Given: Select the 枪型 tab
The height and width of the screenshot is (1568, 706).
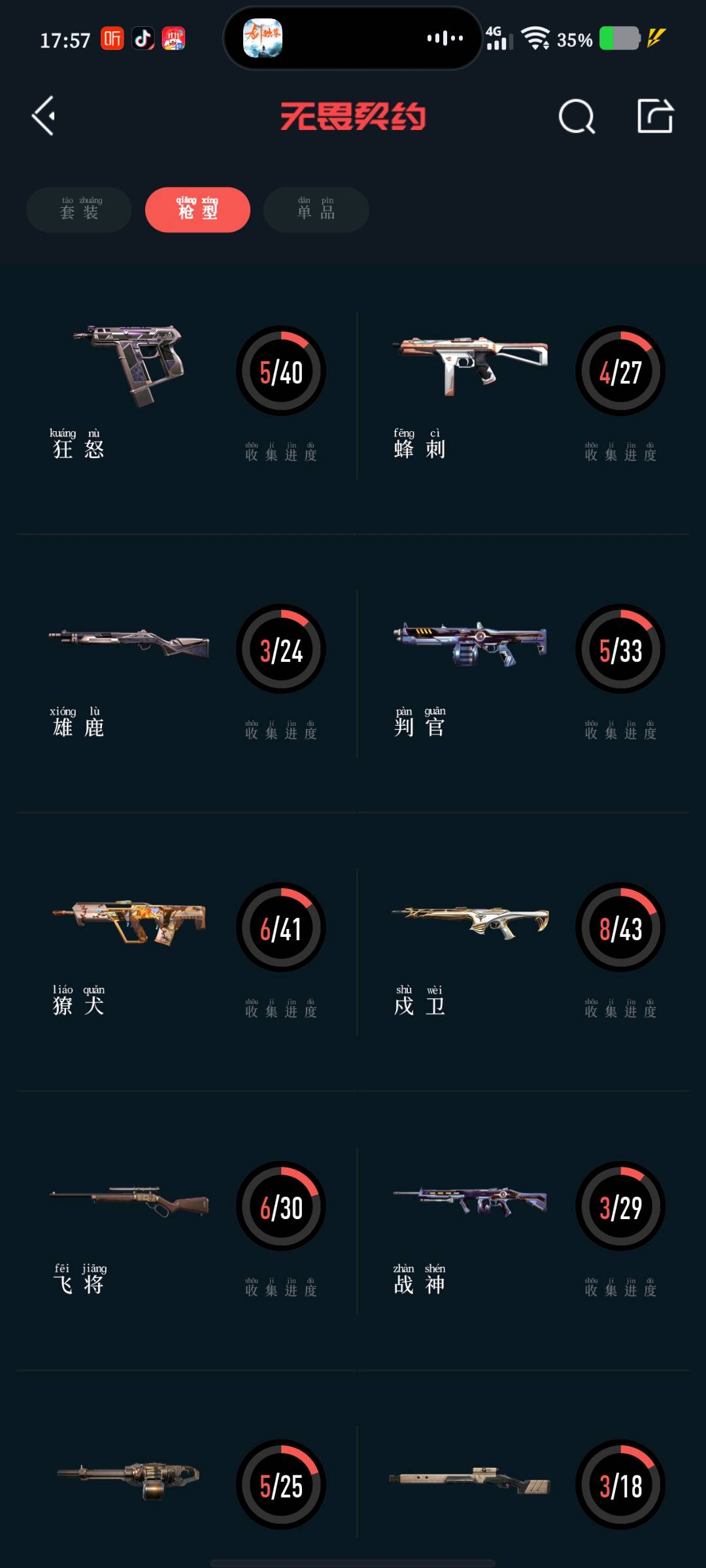Looking at the screenshot, I should pos(197,210).
